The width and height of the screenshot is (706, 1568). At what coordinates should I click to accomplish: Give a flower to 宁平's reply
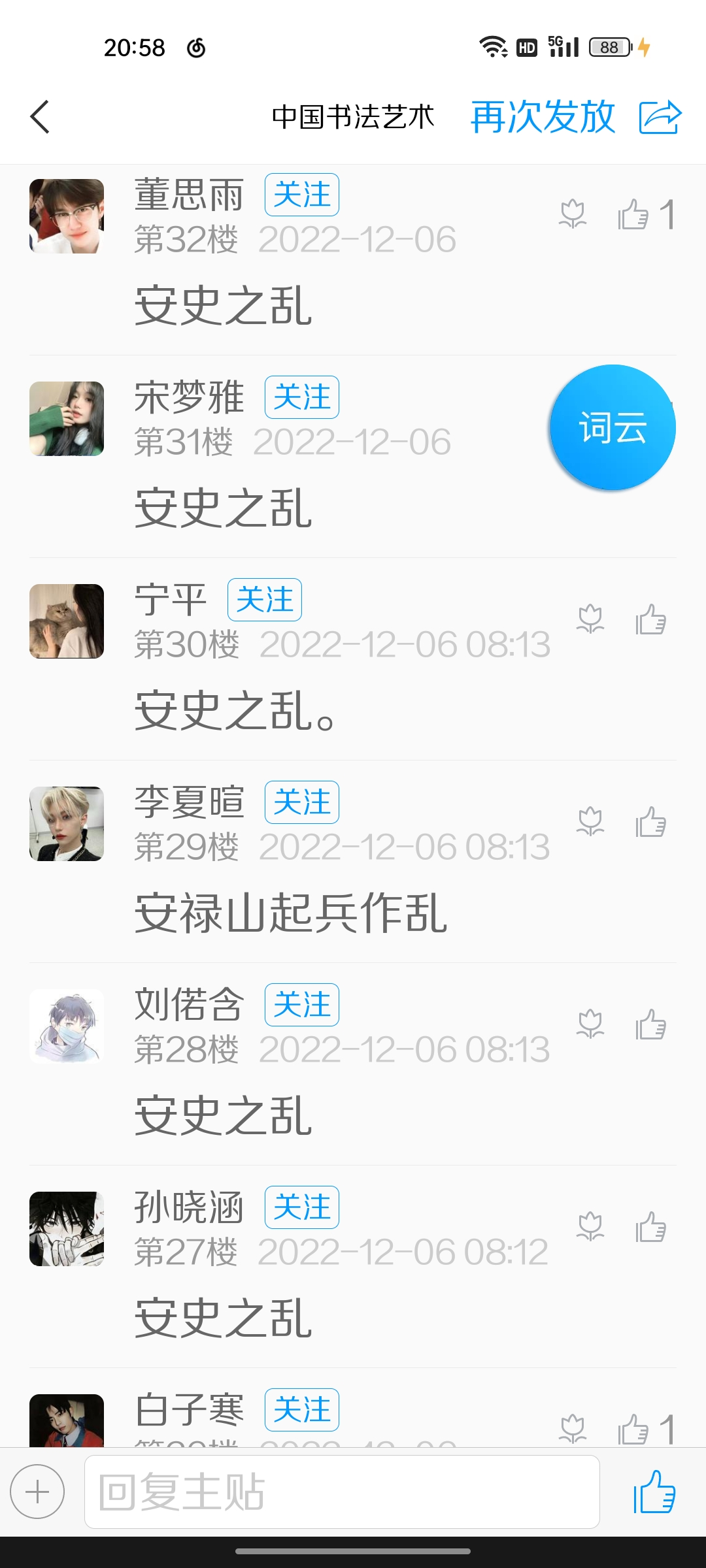tap(590, 619)
